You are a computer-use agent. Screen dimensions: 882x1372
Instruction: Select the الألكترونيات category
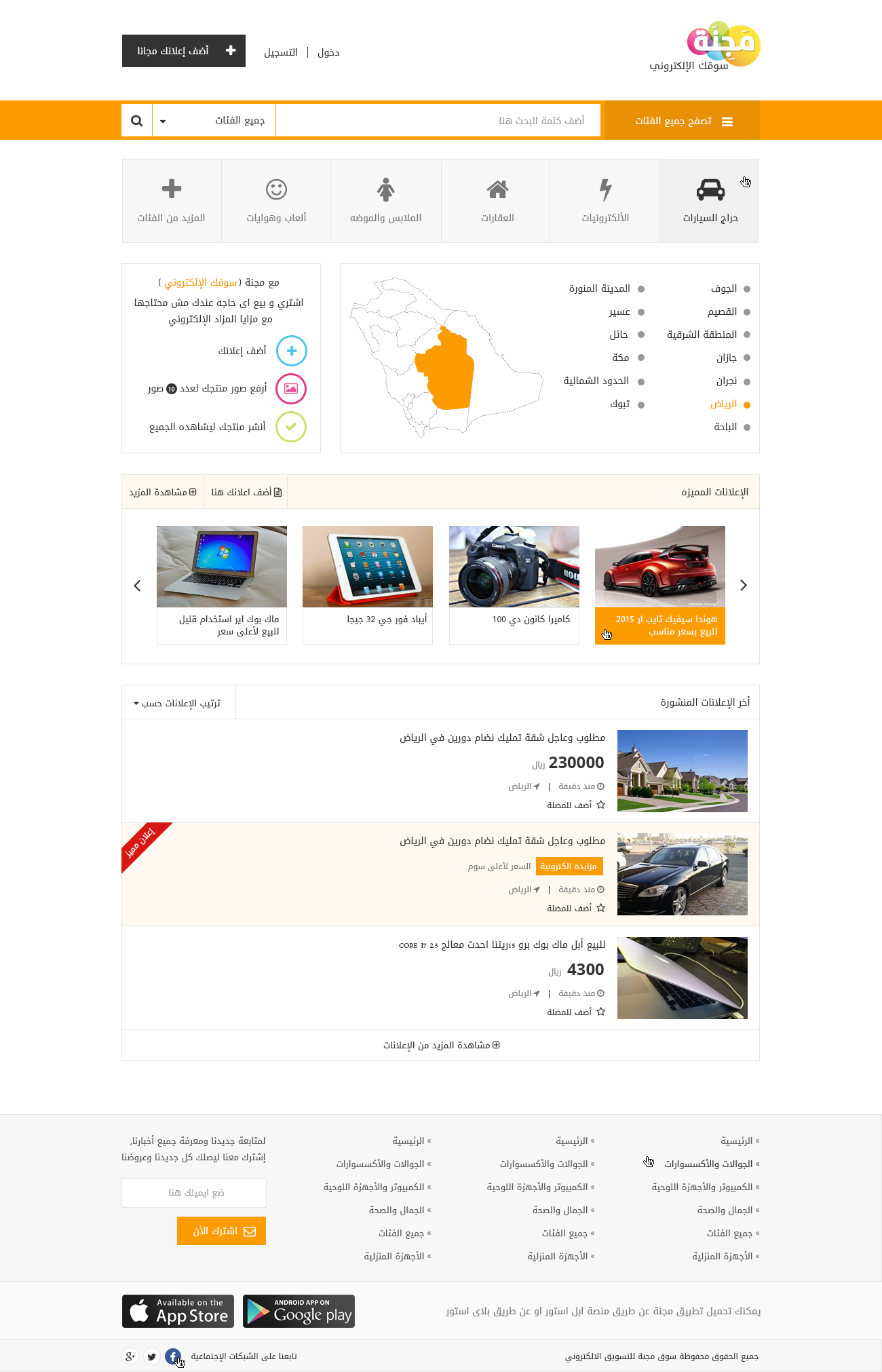605,201
